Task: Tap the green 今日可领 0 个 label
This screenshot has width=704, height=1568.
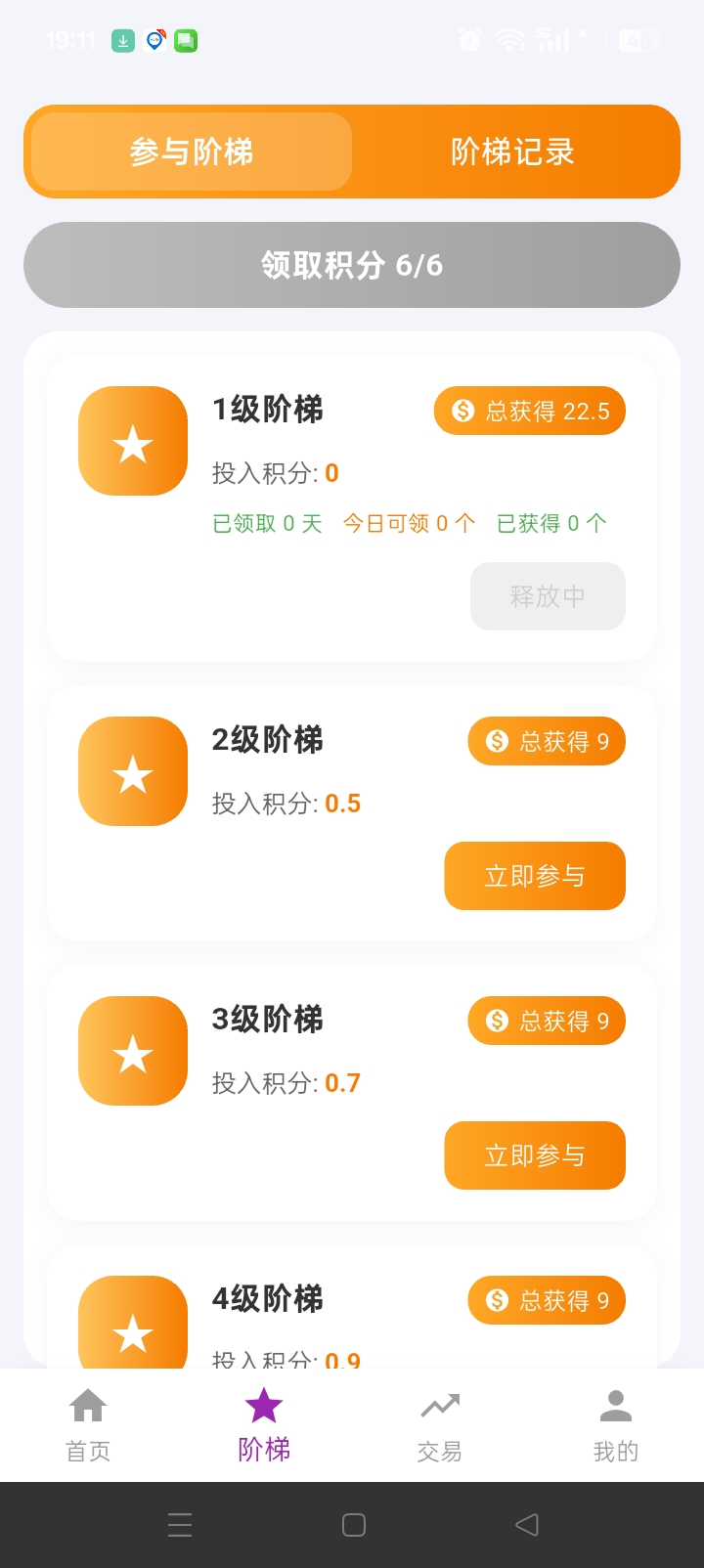Action: click(408, 523)
